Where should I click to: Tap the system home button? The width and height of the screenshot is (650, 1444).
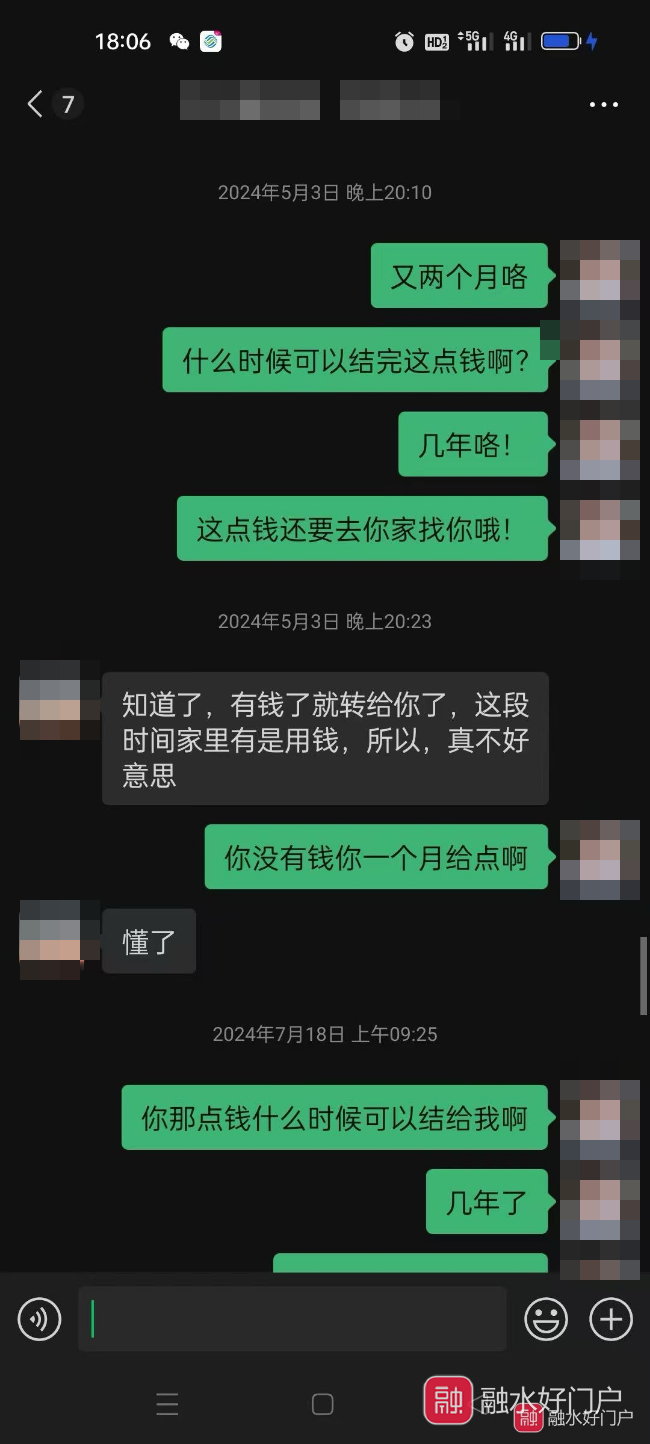click(x=322, y=1404)
